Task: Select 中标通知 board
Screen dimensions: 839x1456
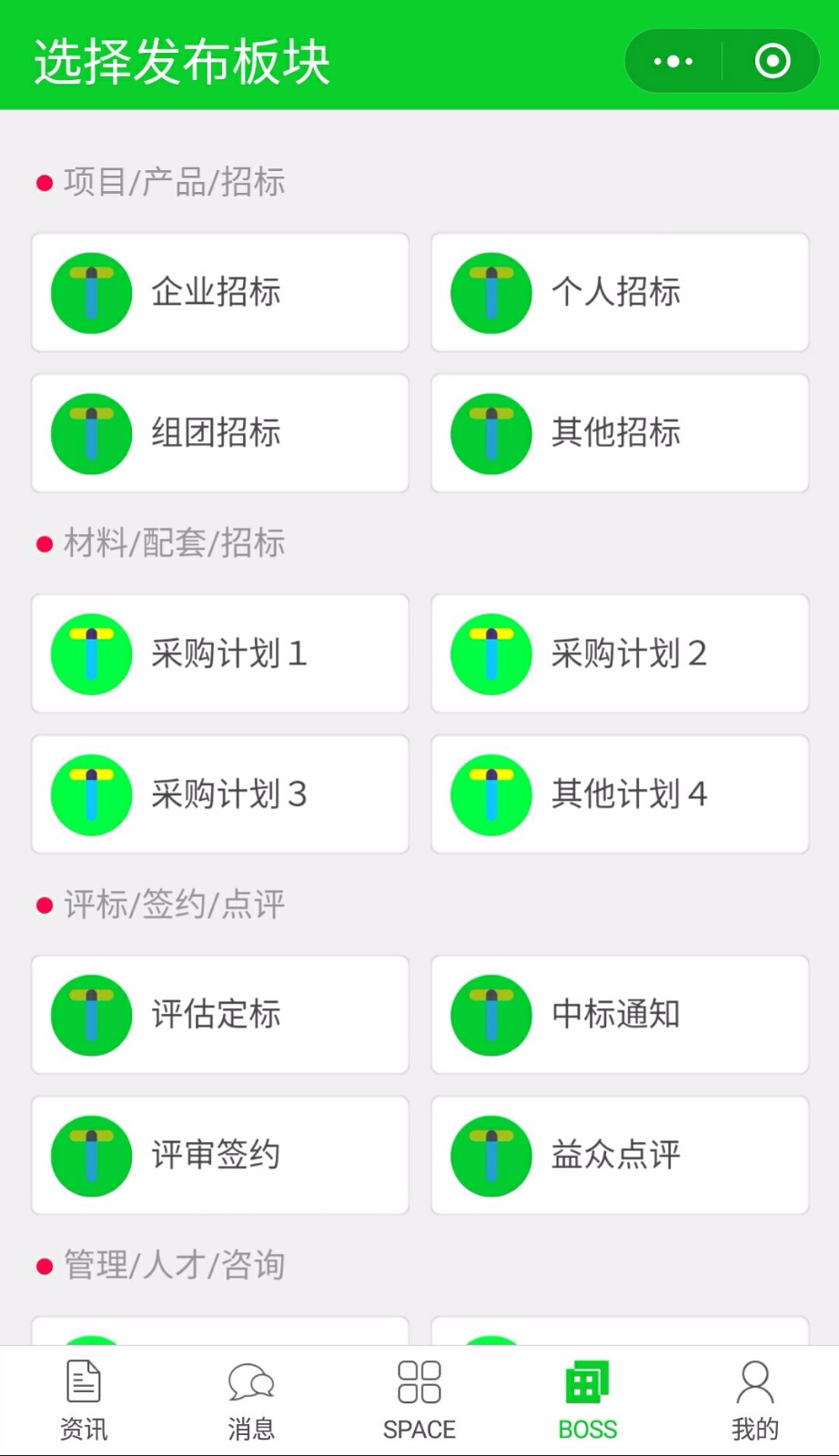Action: point(620,1015)
